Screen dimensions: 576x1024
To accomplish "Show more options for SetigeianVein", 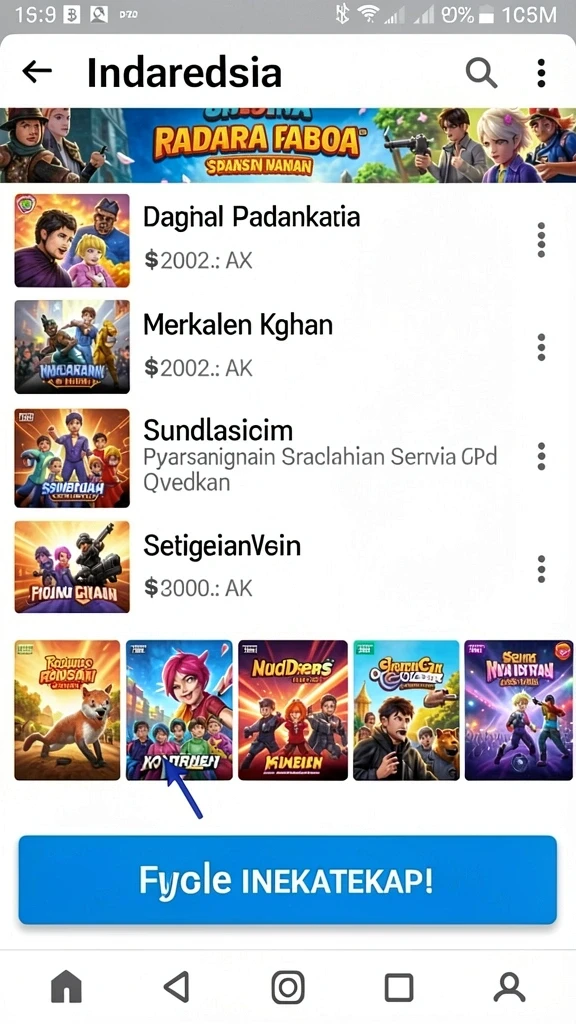I will (541, 569).
